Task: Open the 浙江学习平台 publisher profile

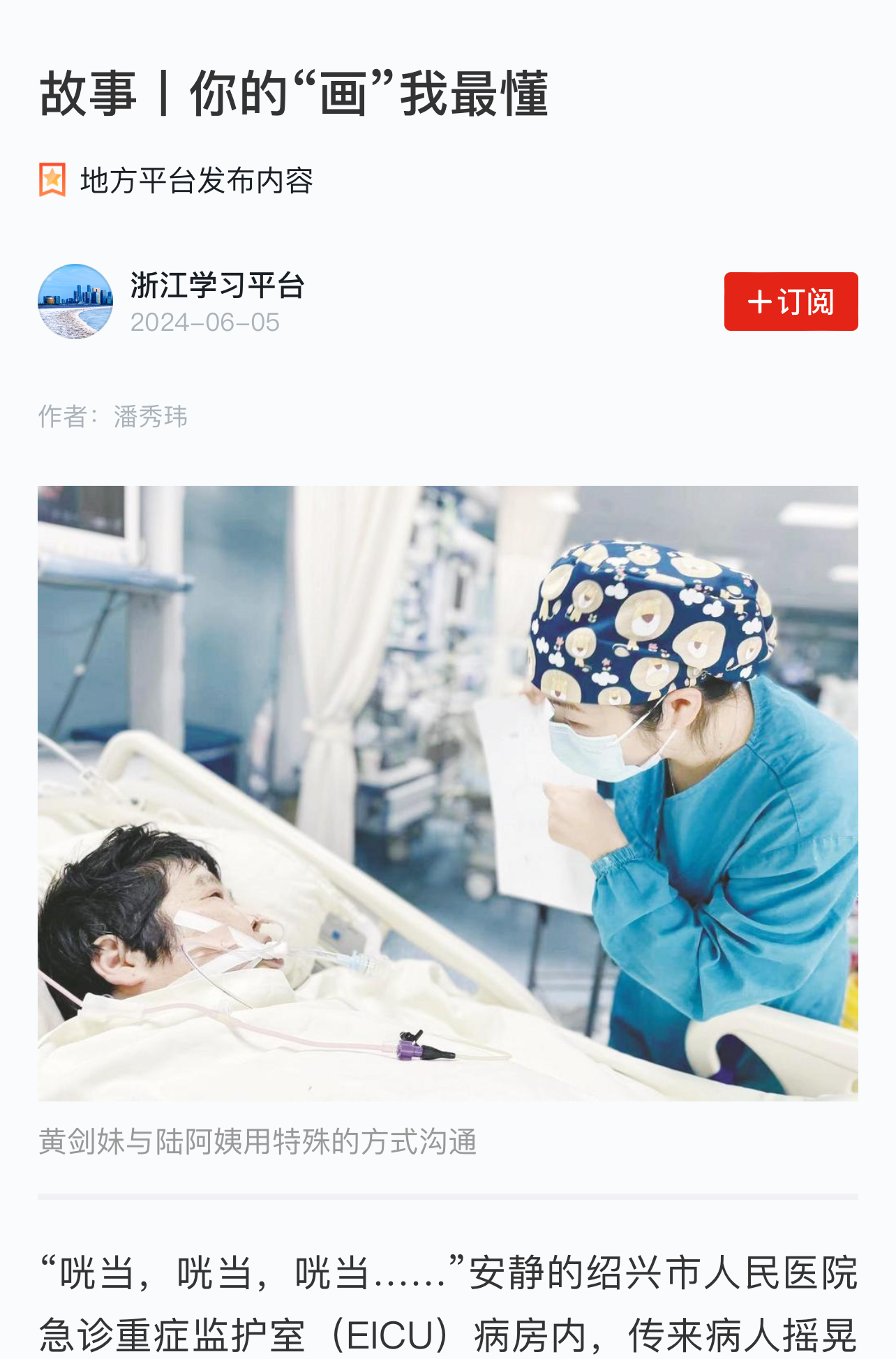Action: tap(217, 286)
